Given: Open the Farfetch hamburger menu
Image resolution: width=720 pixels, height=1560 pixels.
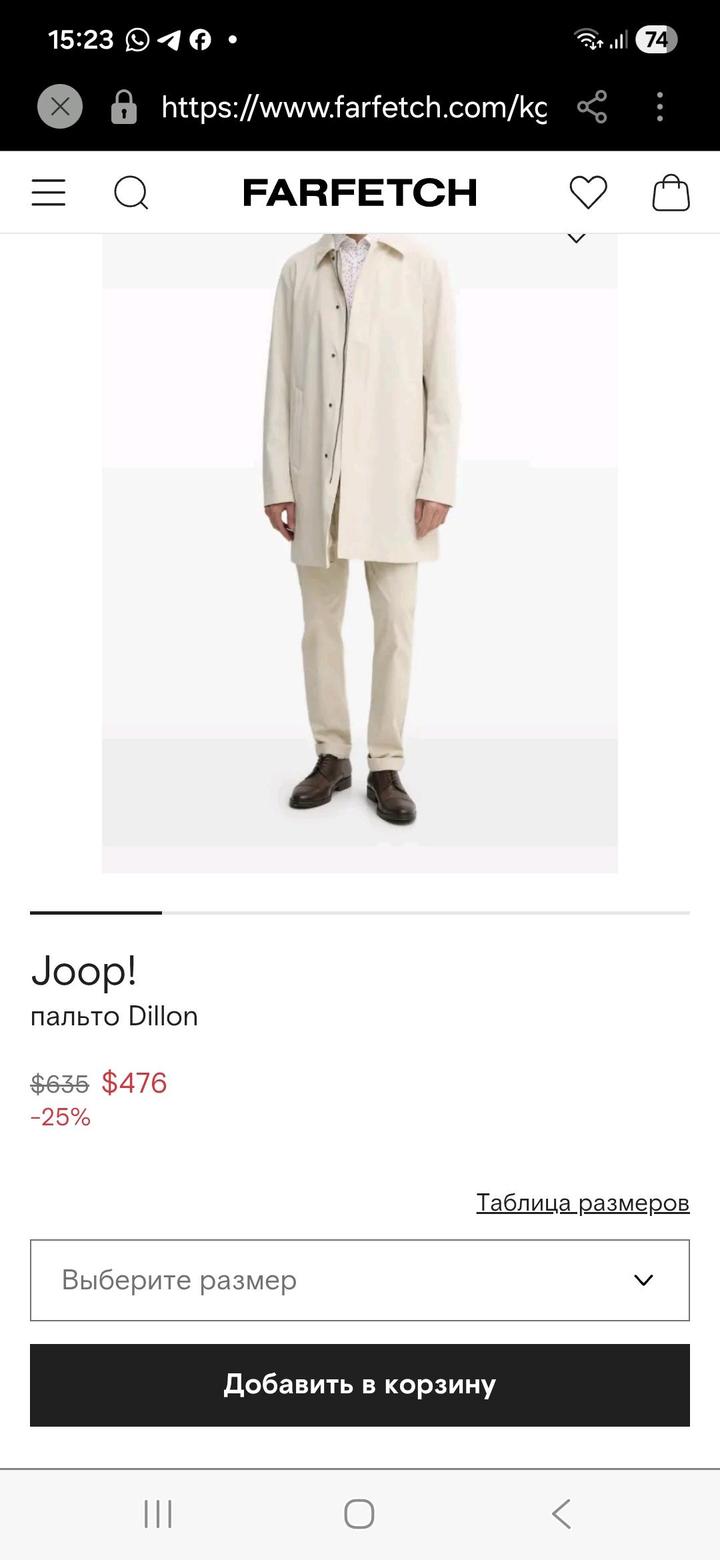Looking at the screenshot, I should coord(48,192).
